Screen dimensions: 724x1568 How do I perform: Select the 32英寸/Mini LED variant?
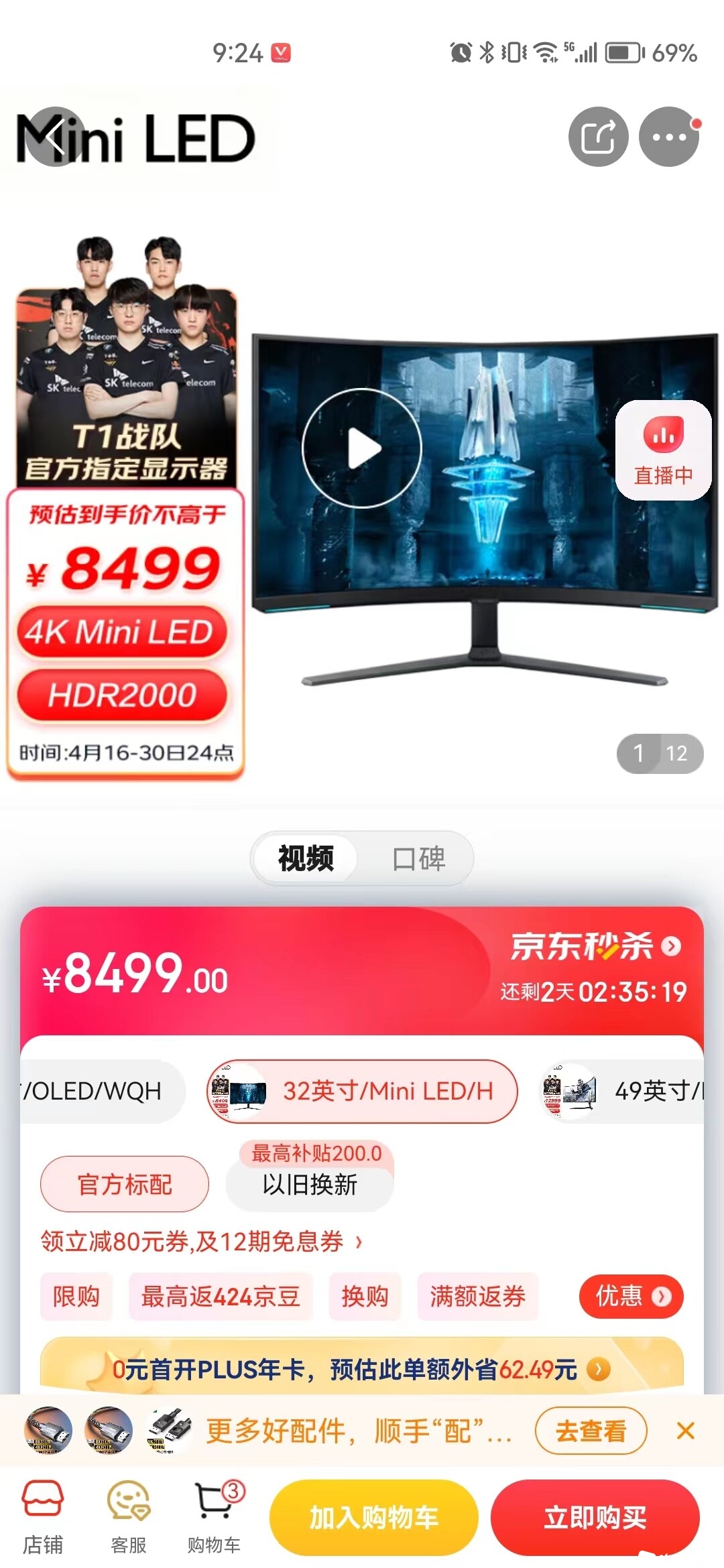coord(362,1091)
